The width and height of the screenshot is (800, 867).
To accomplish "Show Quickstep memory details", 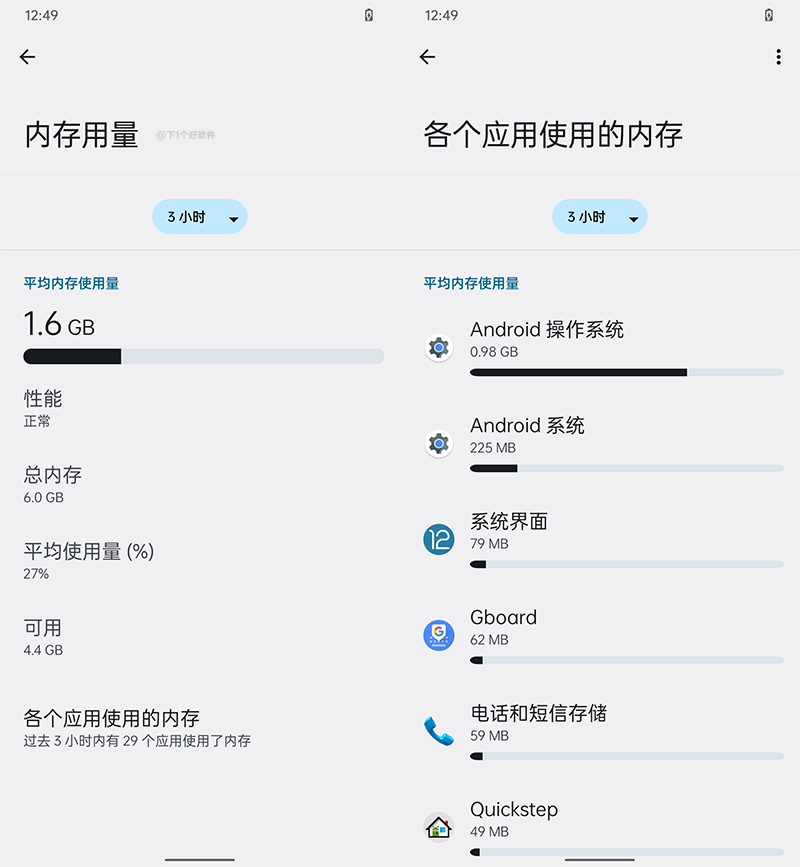I will (600, 825).
